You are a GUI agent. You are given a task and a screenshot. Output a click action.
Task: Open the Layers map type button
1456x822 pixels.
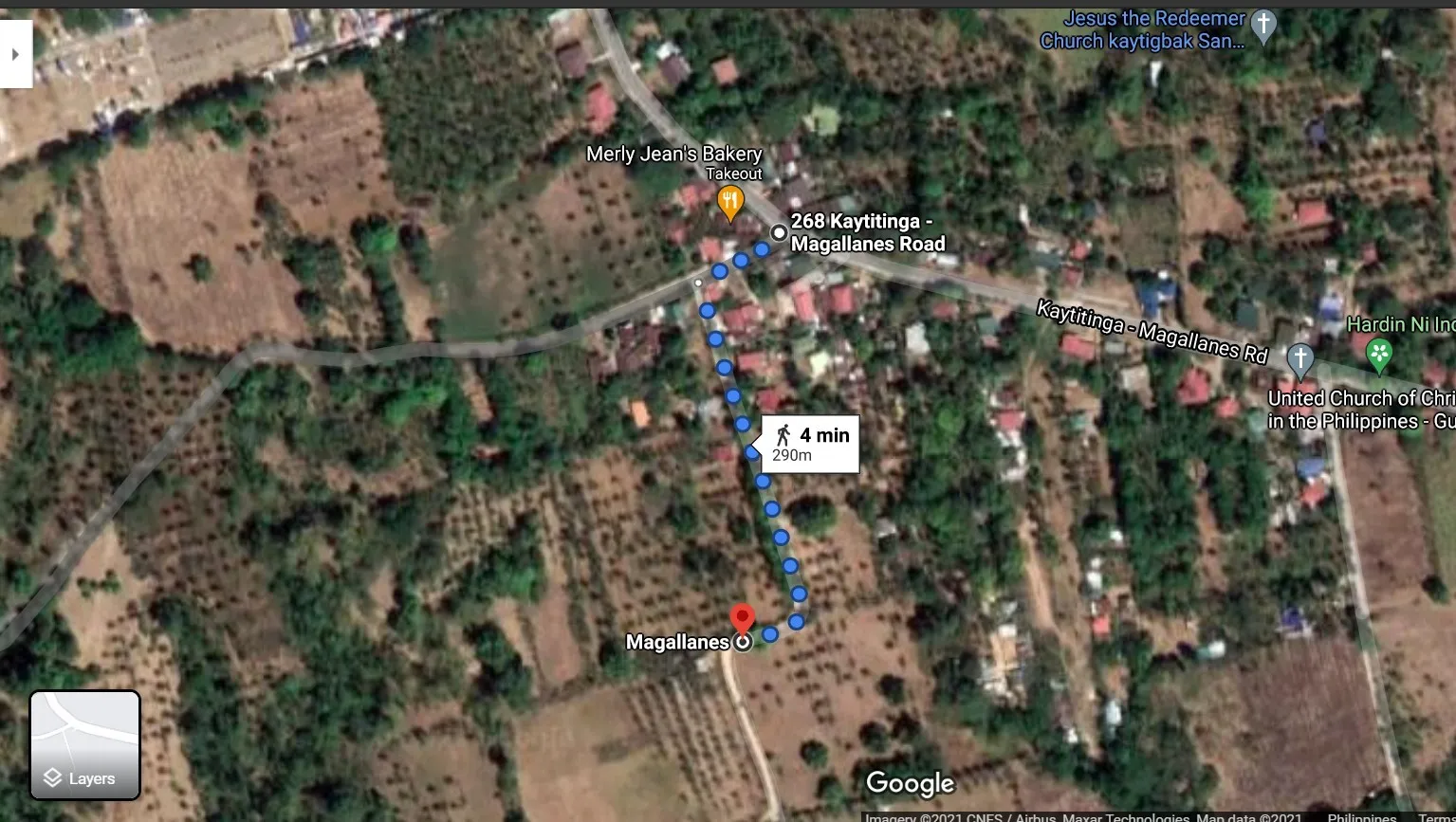(85, 744)
